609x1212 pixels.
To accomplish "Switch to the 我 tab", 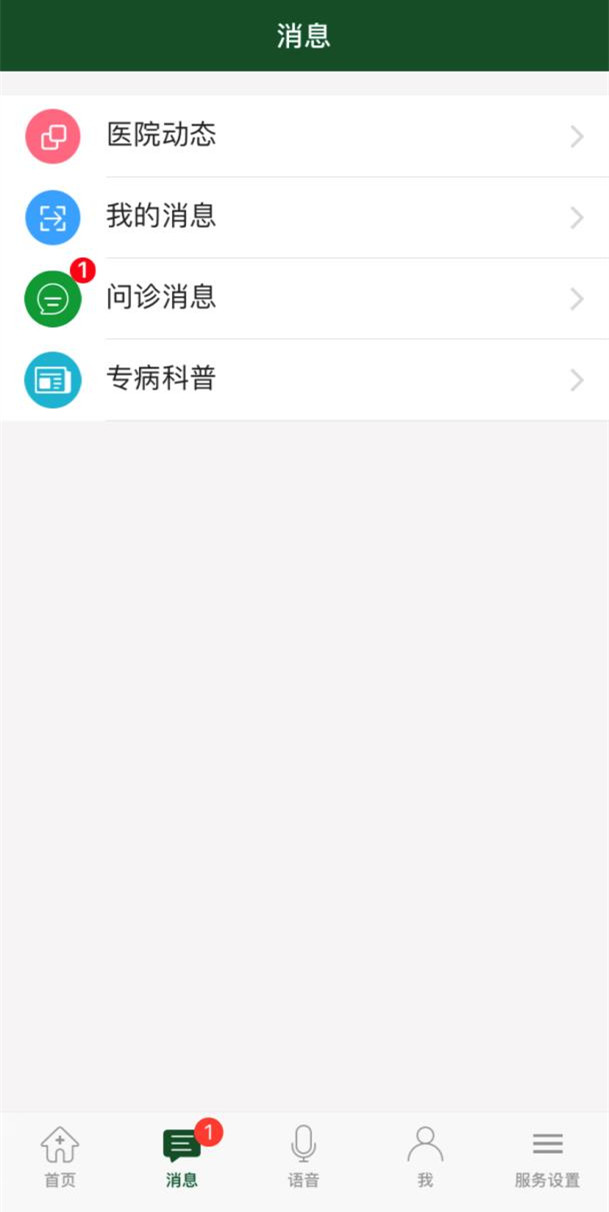I will (x=426, y=1157).
